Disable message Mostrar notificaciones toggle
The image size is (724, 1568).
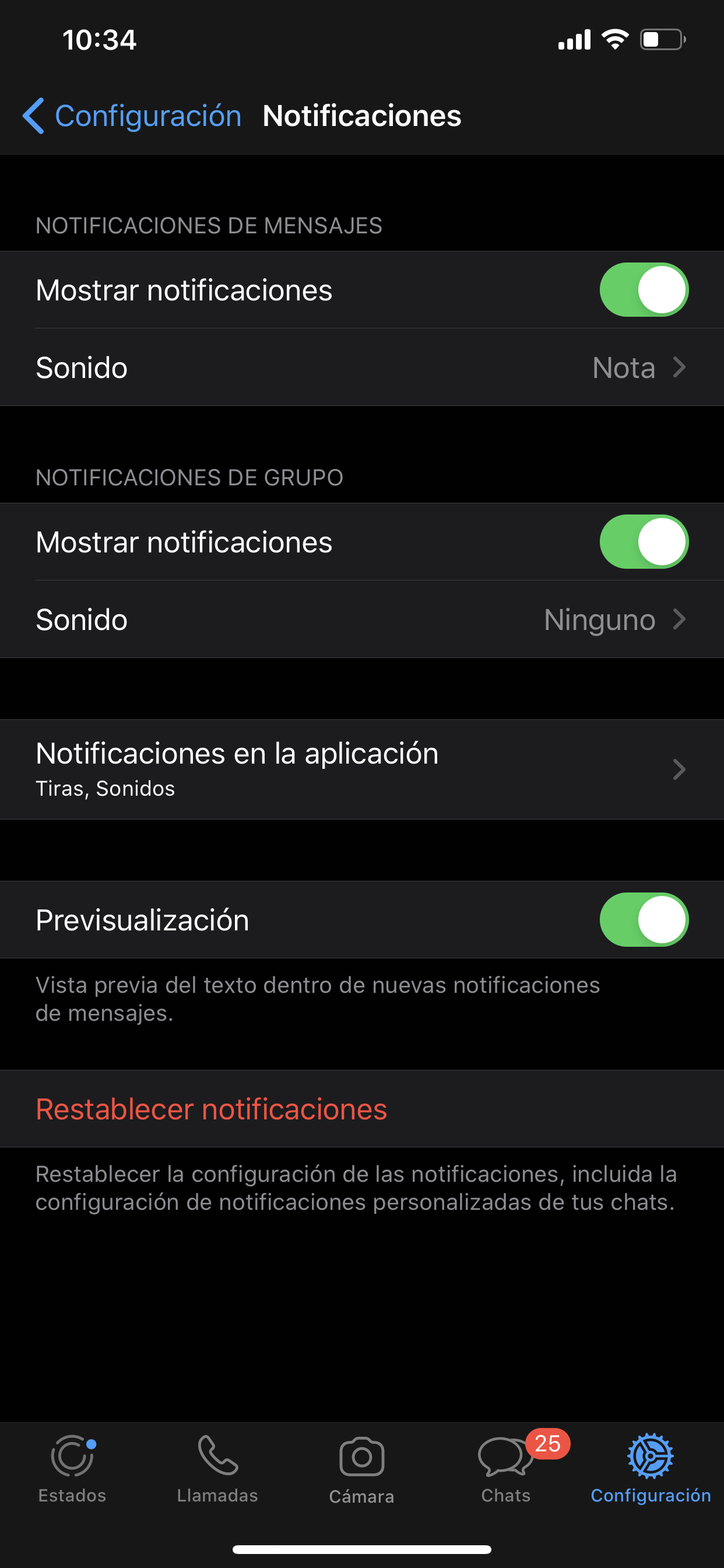coord(644,290)
